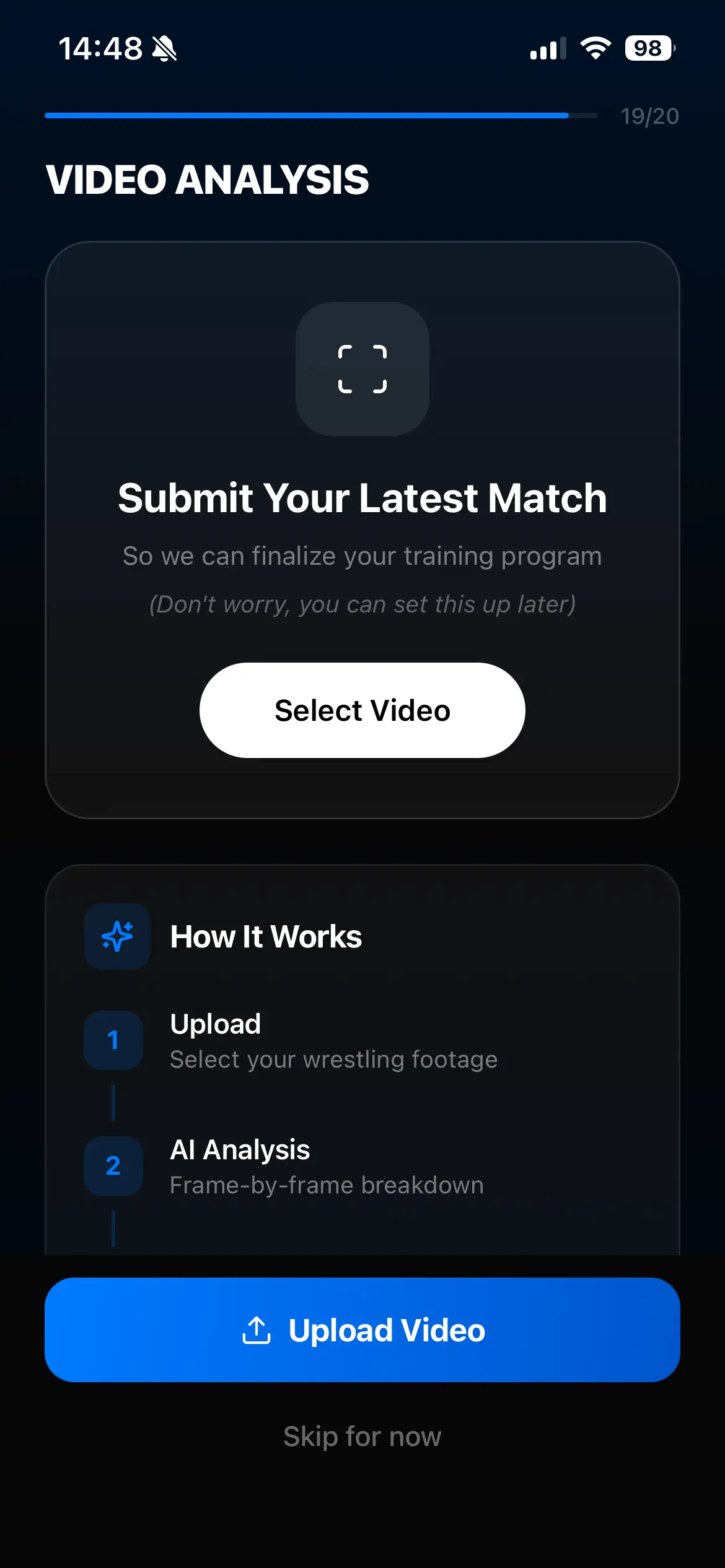
Task: Tap the blue Upload Video button
Action: tap(362, 1330)
